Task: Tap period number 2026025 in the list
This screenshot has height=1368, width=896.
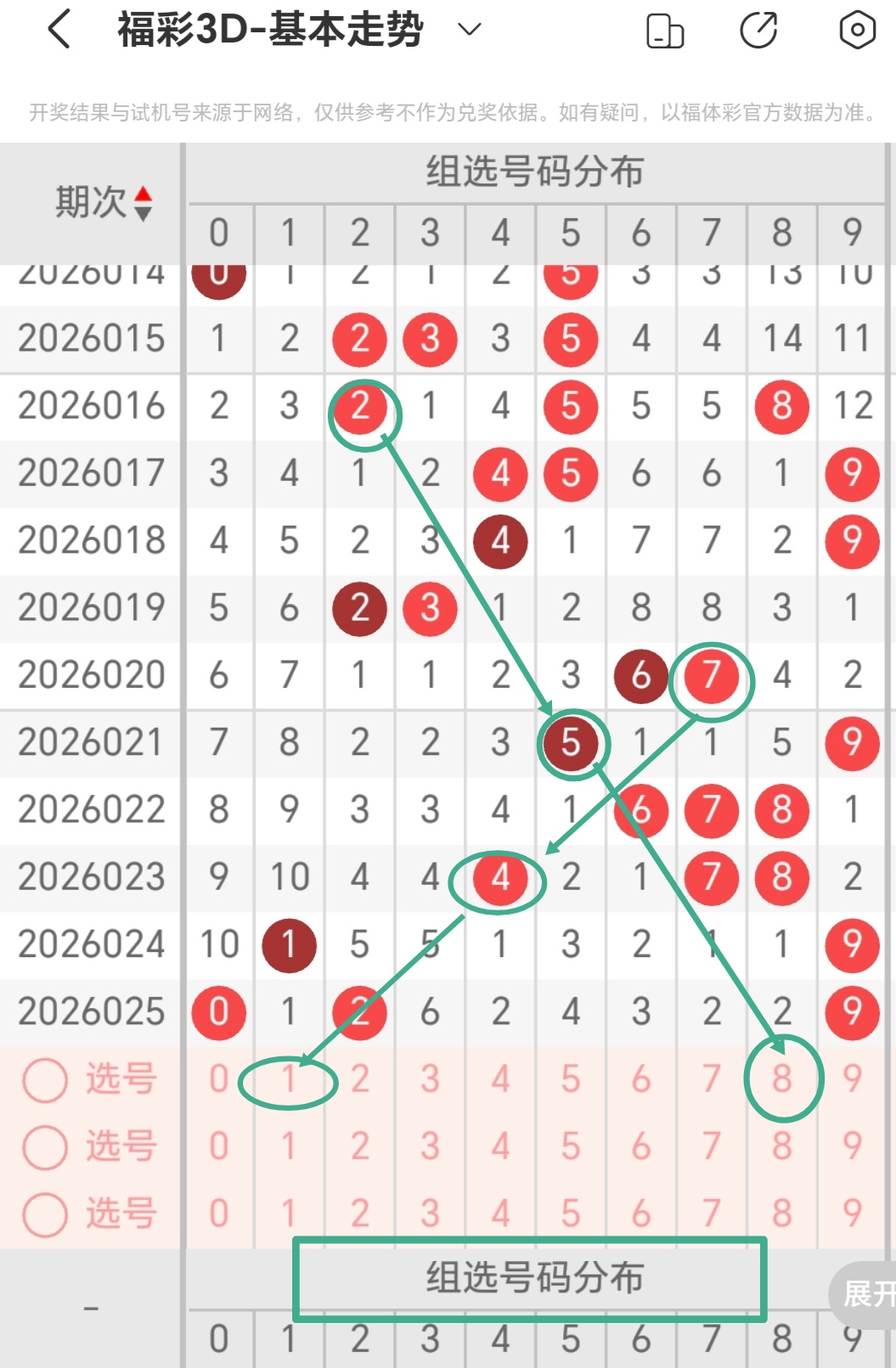Action: coord(91,1011)
